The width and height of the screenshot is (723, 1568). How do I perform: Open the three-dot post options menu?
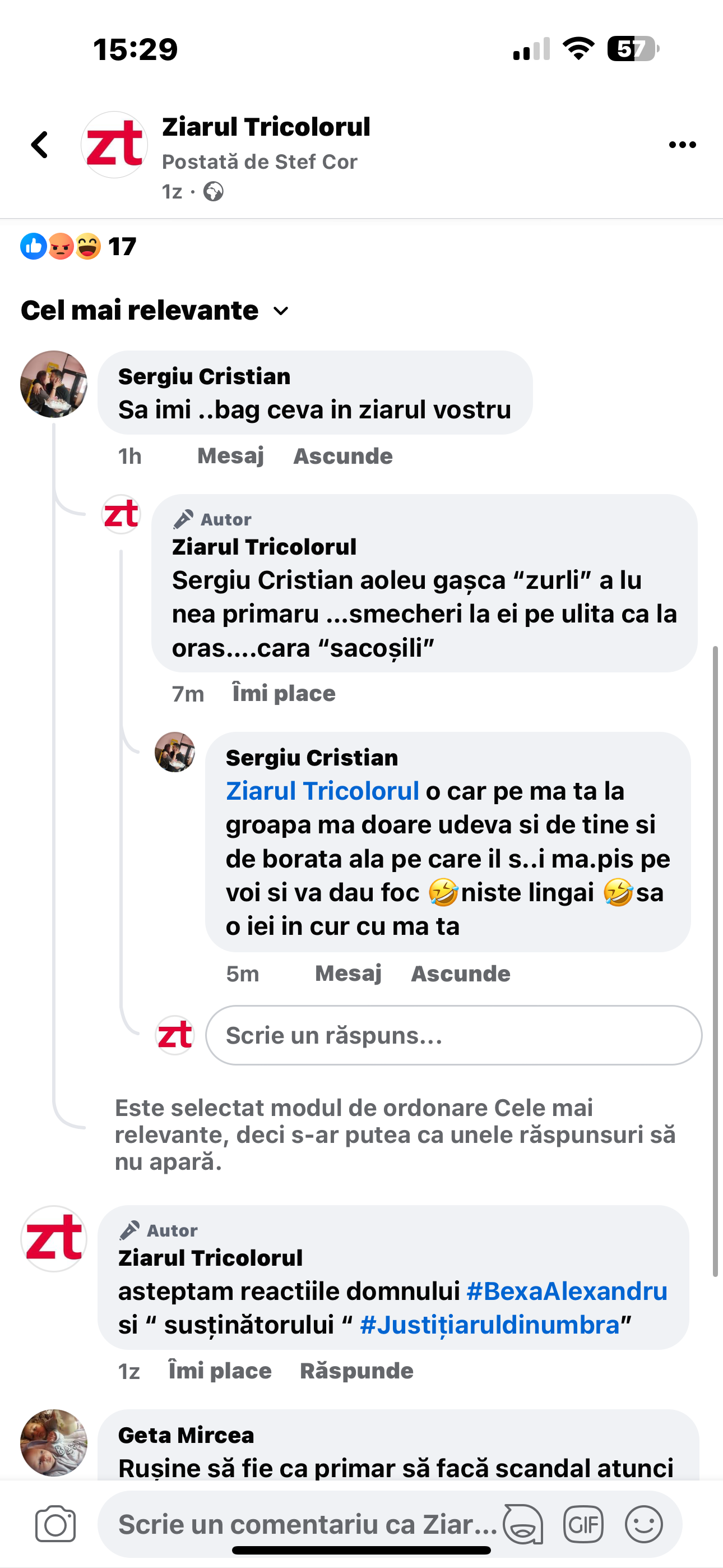click(682, 145)
